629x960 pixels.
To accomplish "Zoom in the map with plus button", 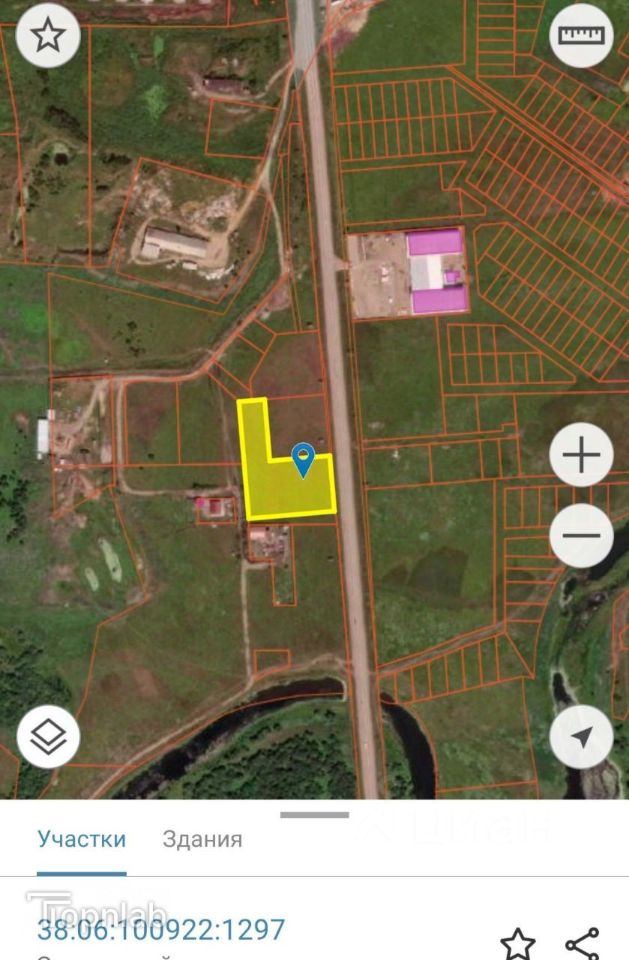I will click(x=582, y=455).
